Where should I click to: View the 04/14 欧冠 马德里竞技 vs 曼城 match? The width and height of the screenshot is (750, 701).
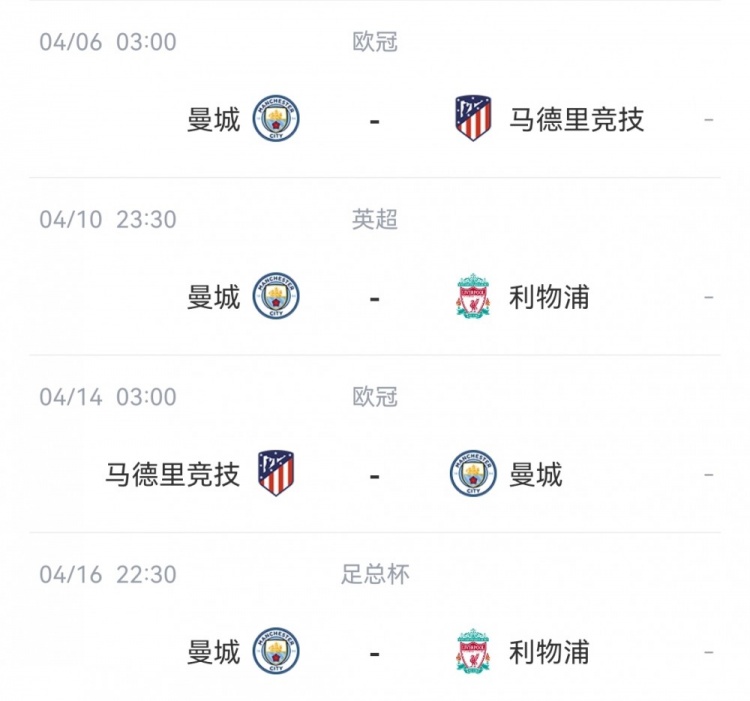click(x=375, y=474)
